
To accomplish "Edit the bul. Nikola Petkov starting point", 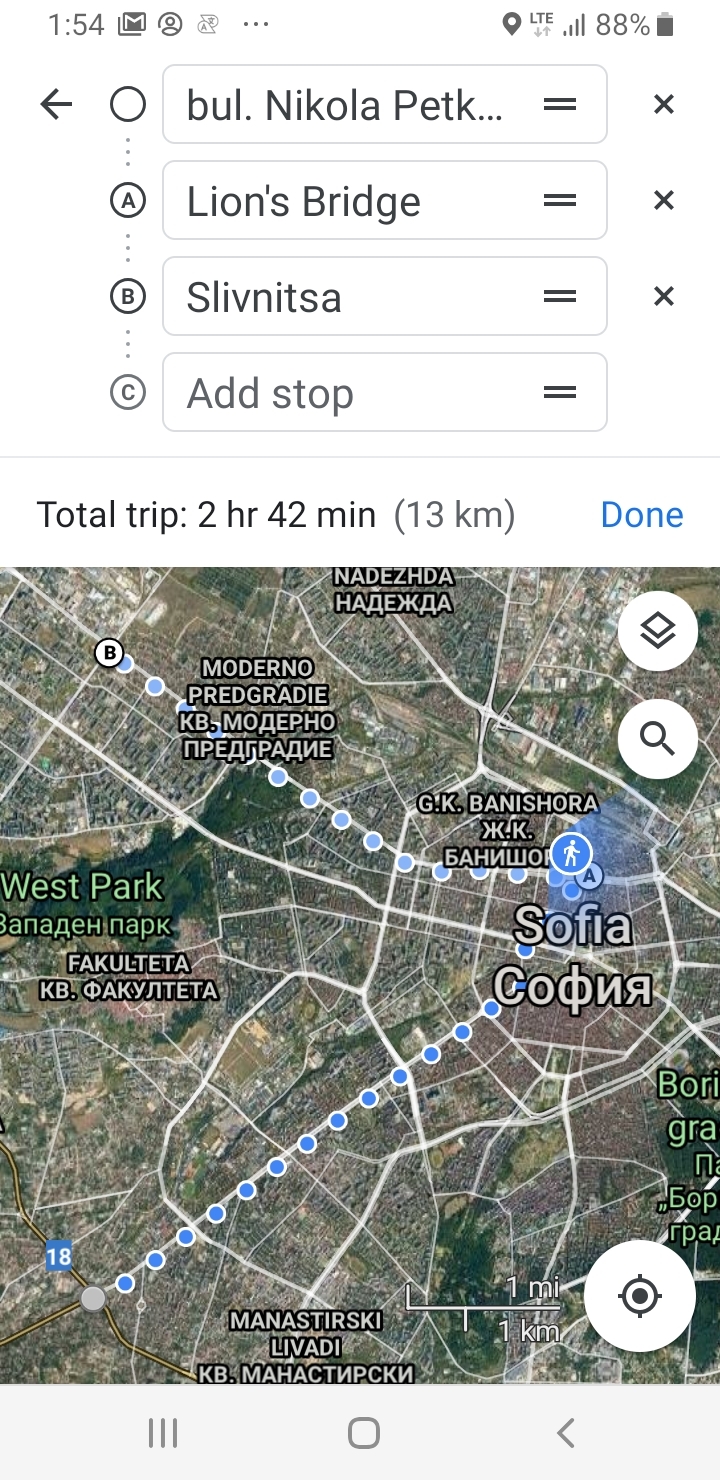I will (345, 105).
